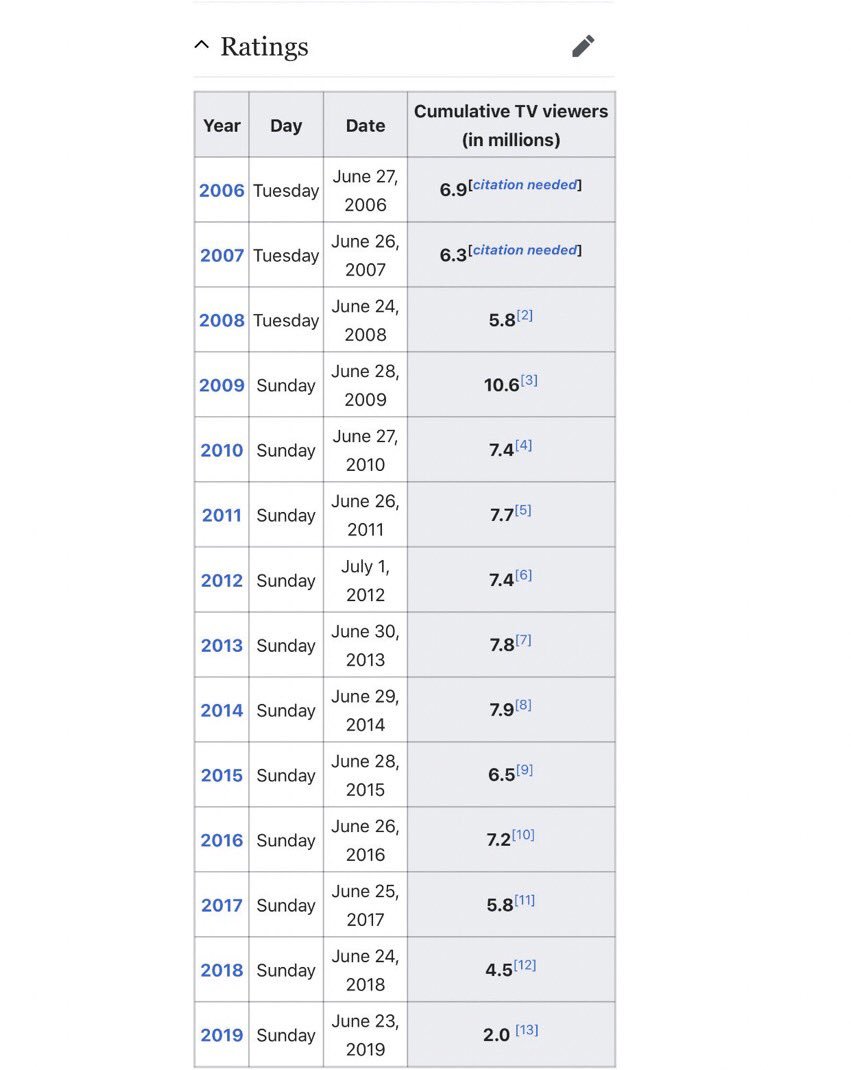Open the 2011 year link
The width and height of the screenshot is (851, 1070).
tap(221, 515)
